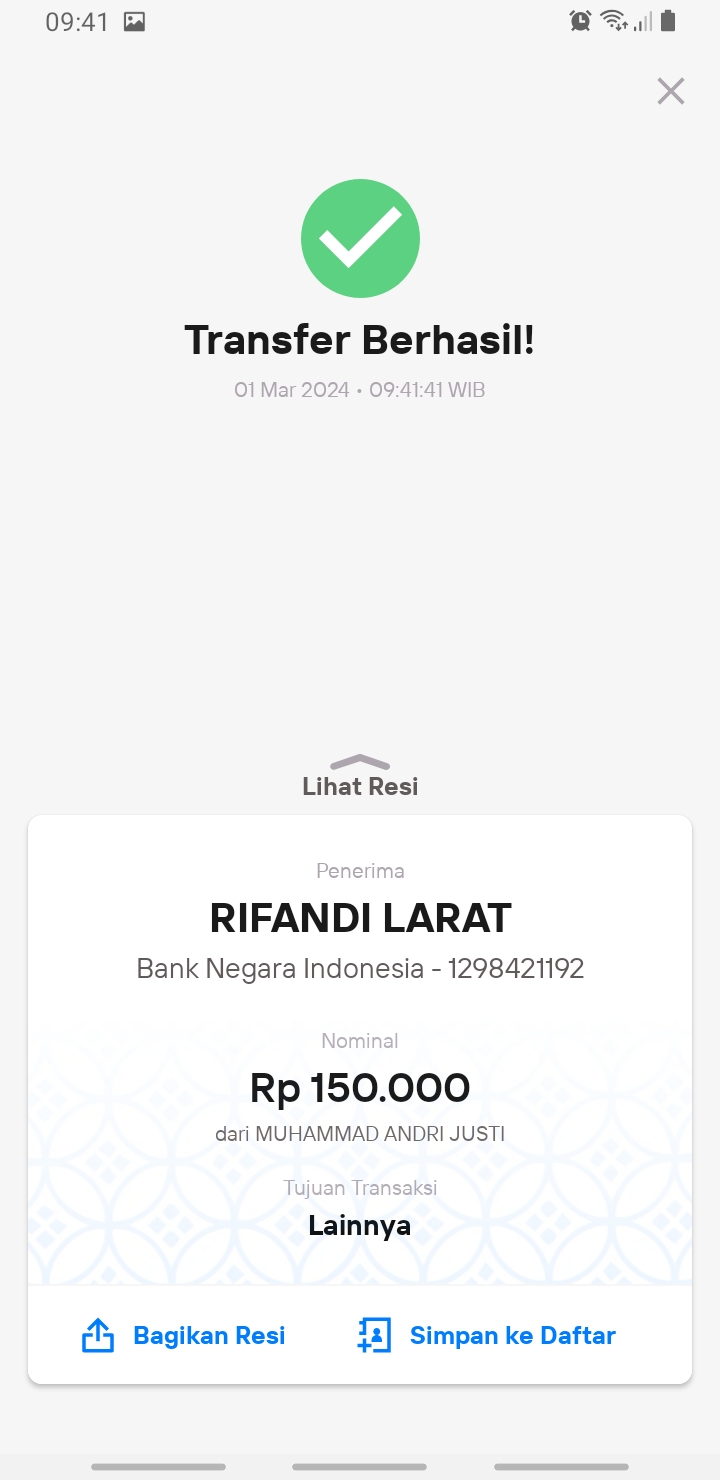The width and height of the screenshot is (720, 1480).
Task: Close the transfer success screen
Action: click(670, 91)
